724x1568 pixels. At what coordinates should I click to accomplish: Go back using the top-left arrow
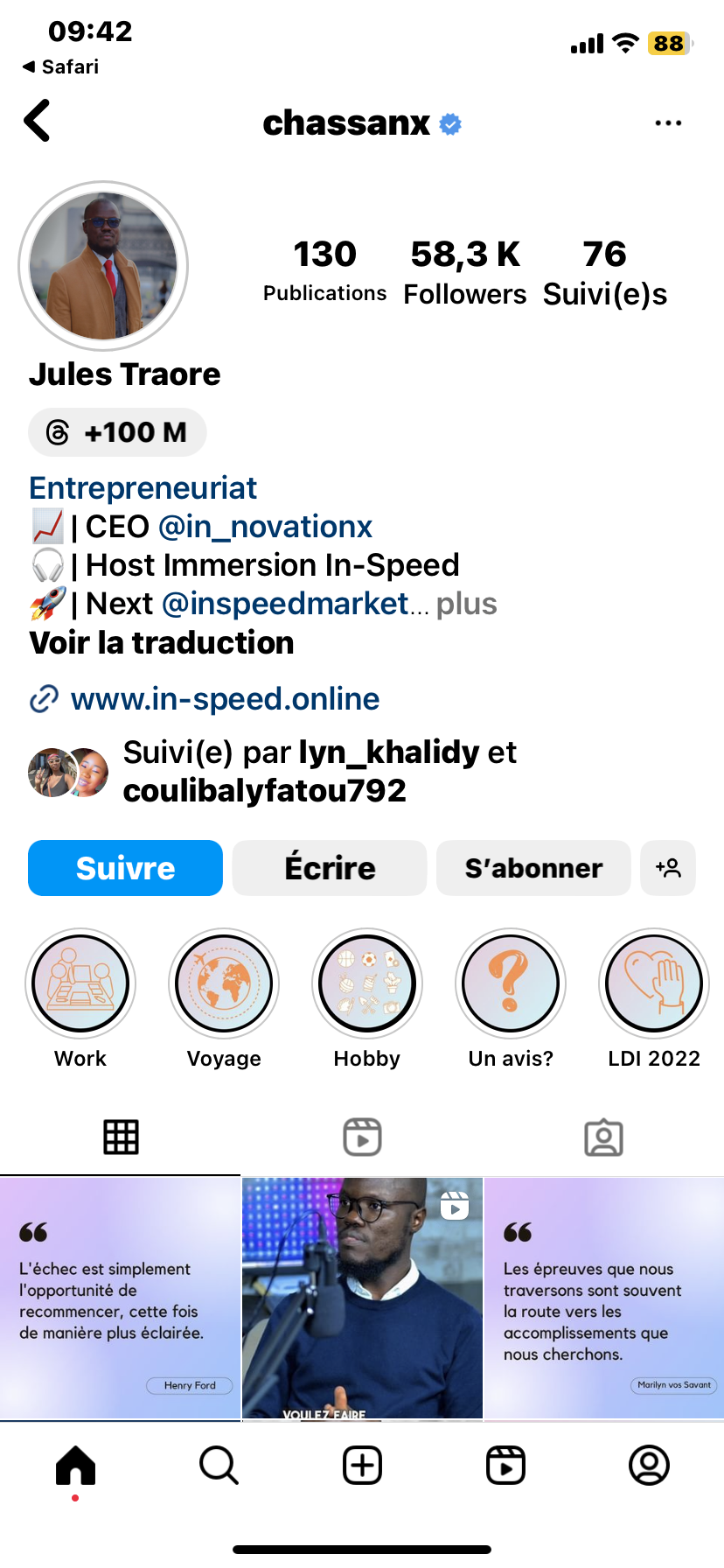pyautogui.click(x=38, y=122)
